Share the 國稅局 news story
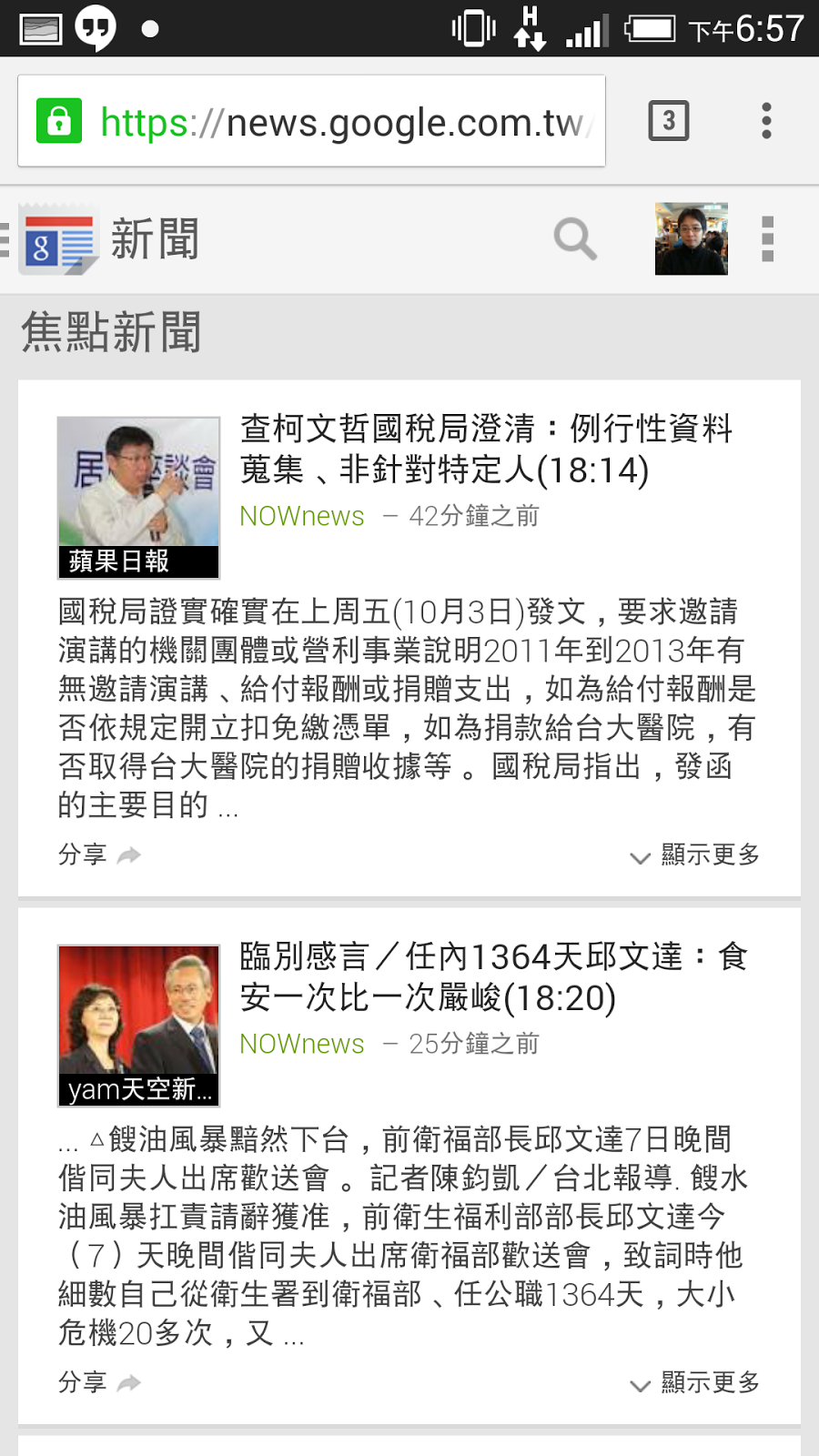Viewport: 819px width, 1456px height. (x=99, y=854)
